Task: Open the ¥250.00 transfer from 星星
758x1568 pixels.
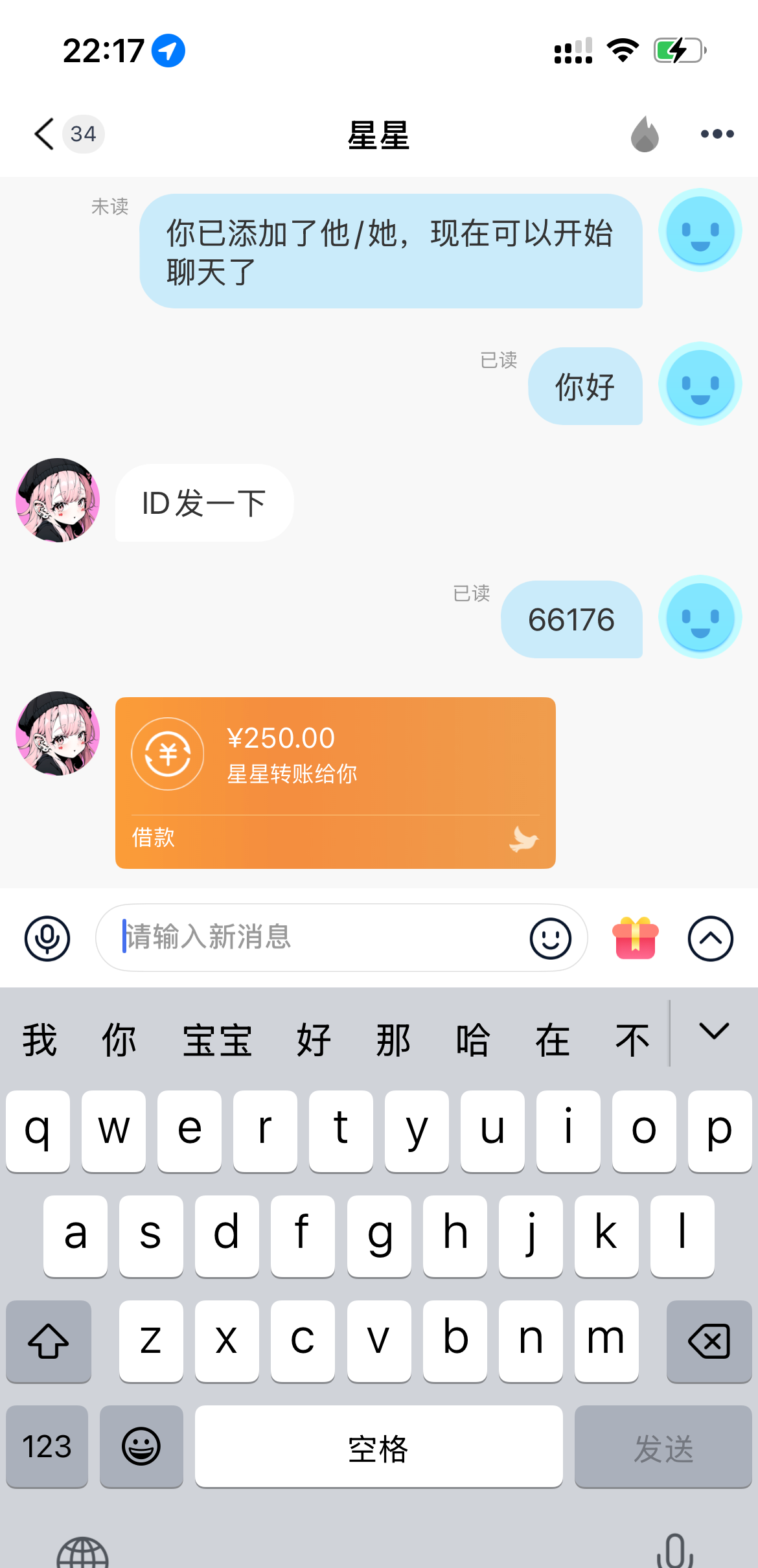Action: (x=335, y=782)
